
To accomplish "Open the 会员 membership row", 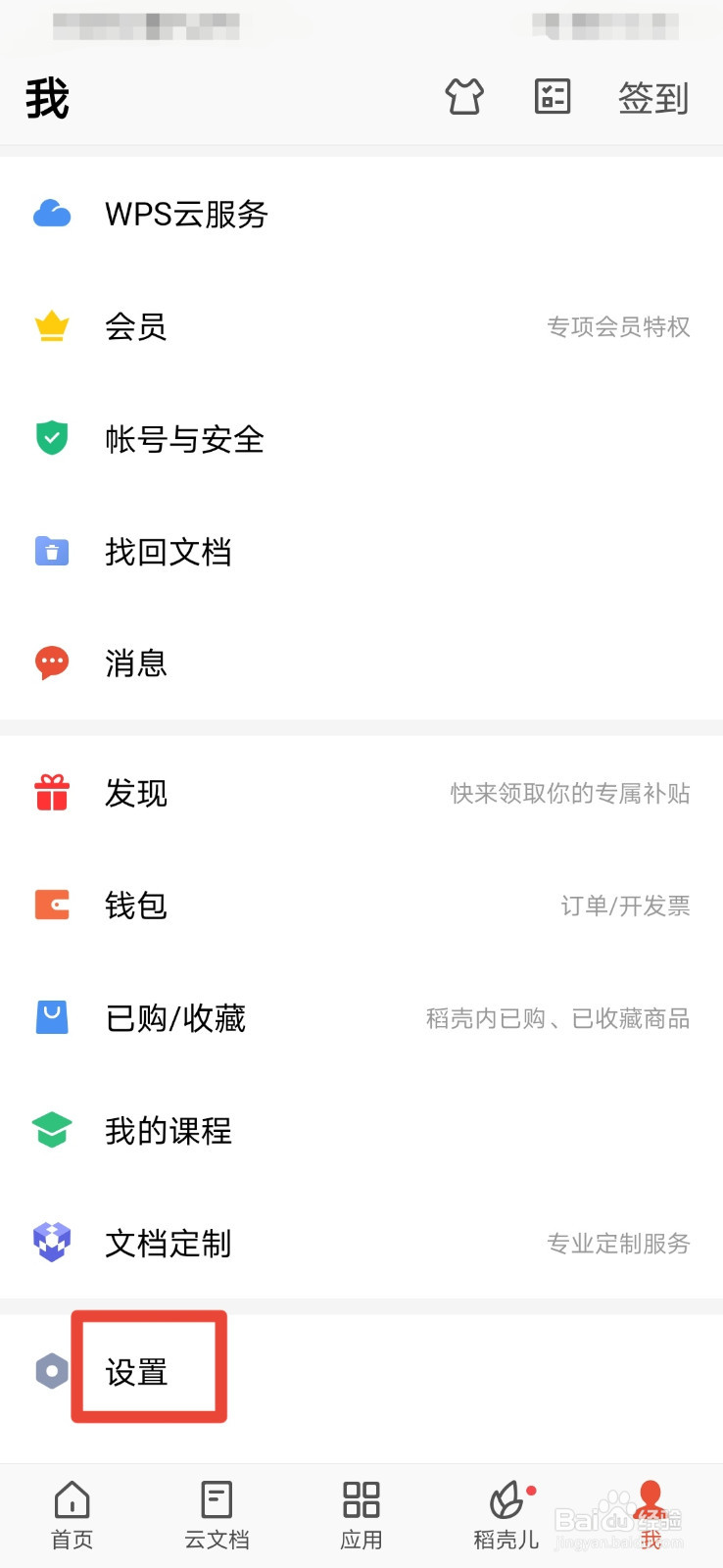I will pos(361,326).
